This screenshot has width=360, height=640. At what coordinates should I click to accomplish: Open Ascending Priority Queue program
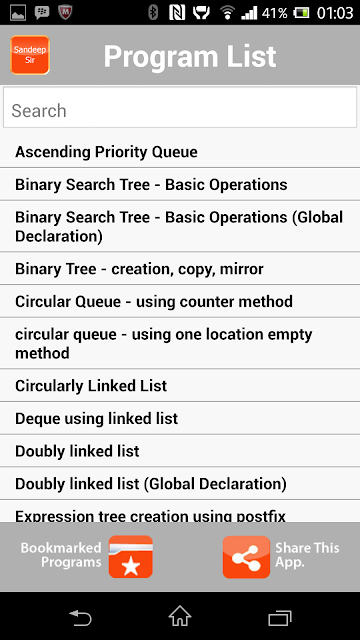click(x=180, y=152)
